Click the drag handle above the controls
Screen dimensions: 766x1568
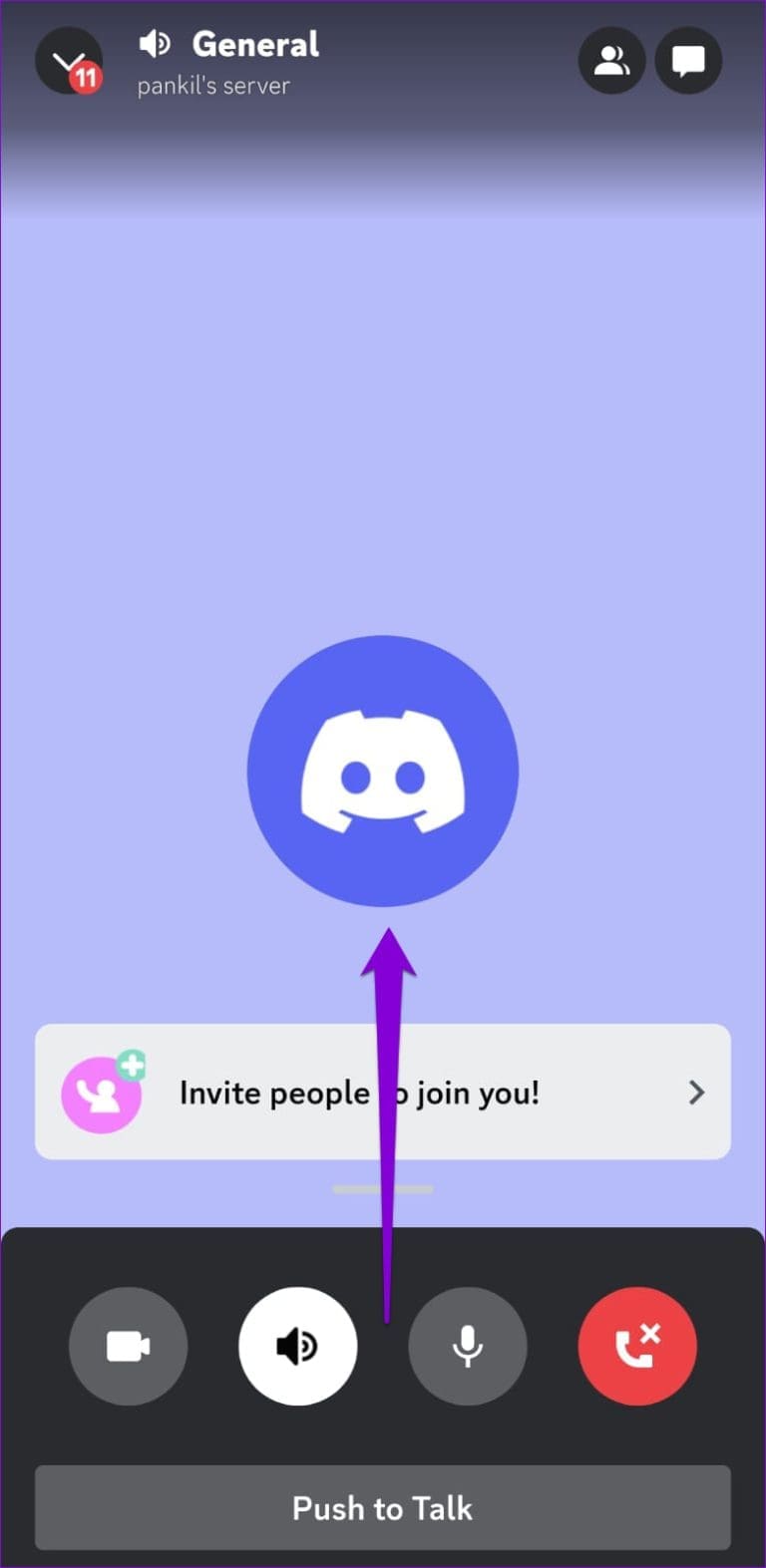click(x=383, y=1189)
